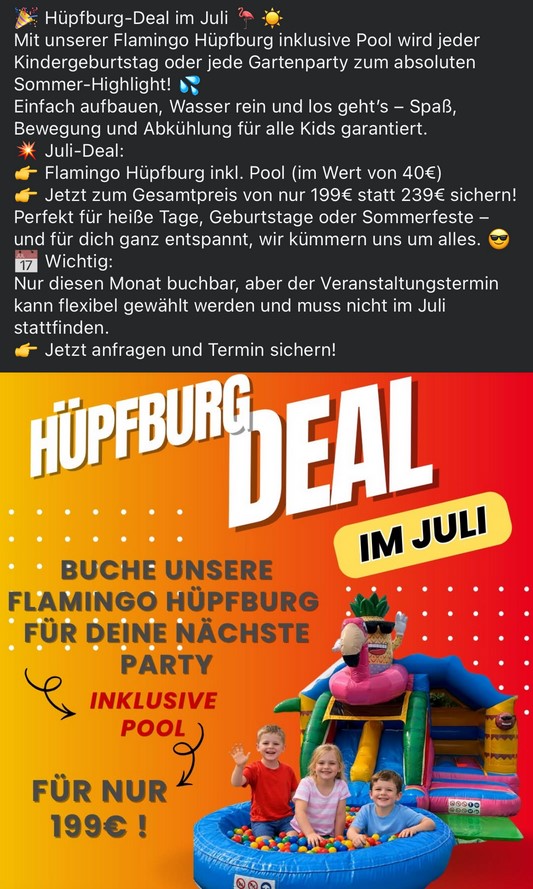This screenshot has height=889, width=533.
Task: Open the Hüpfburg Deal post image
Action: (x=266, y=630)
